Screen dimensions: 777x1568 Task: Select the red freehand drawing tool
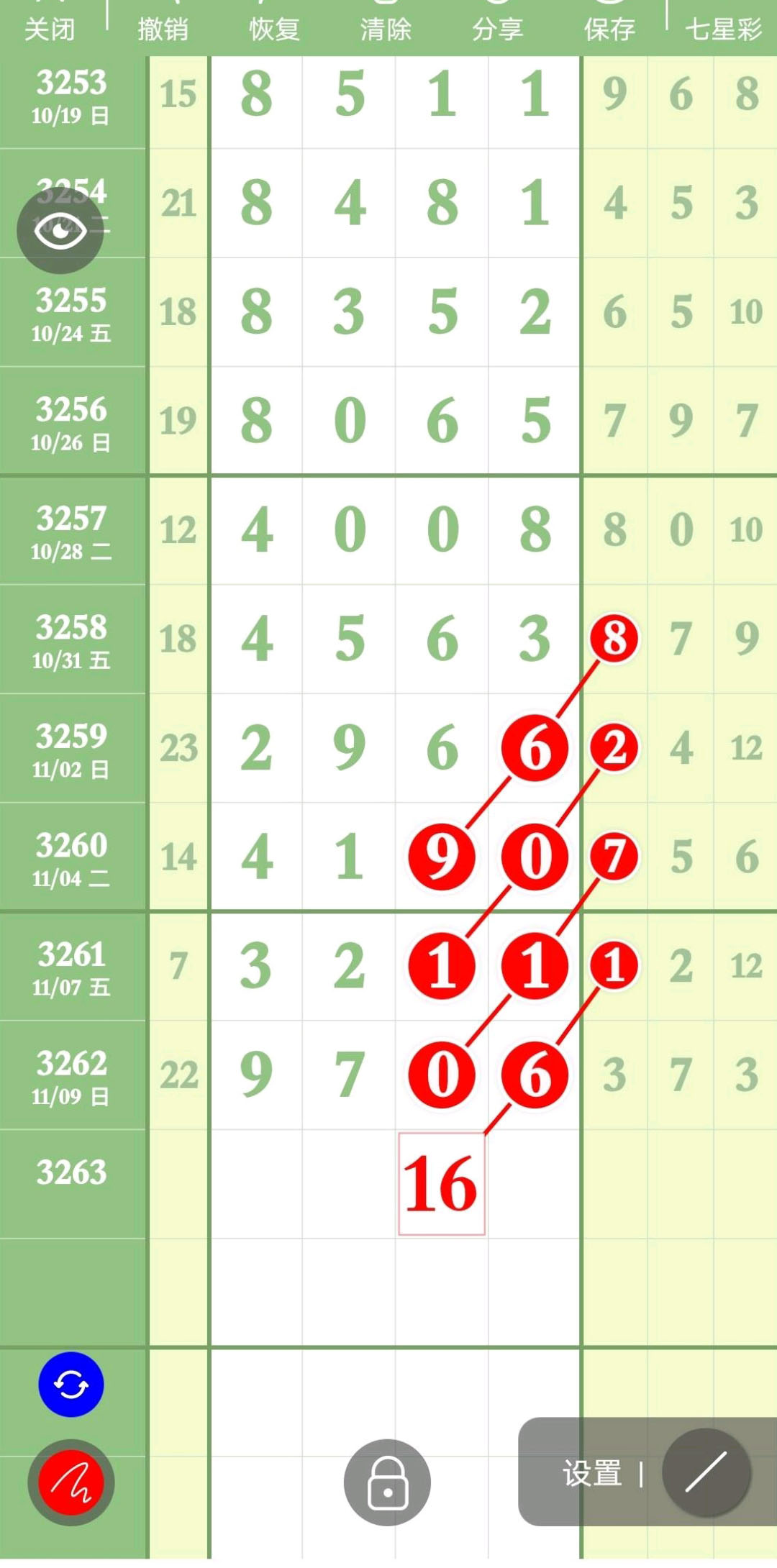[71, 1482]
